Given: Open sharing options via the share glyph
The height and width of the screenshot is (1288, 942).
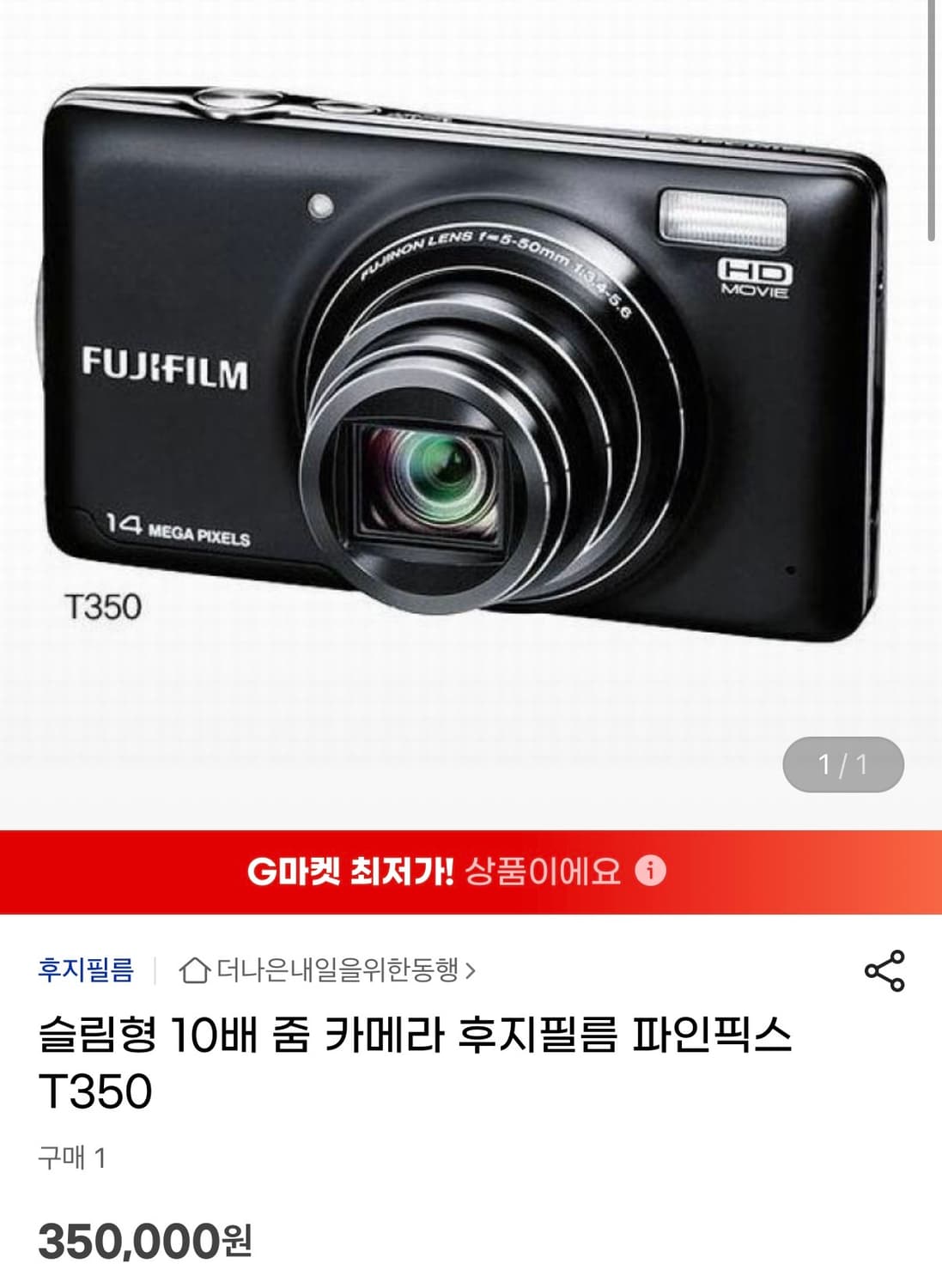Looking at the screenshot, I should 886,969.
